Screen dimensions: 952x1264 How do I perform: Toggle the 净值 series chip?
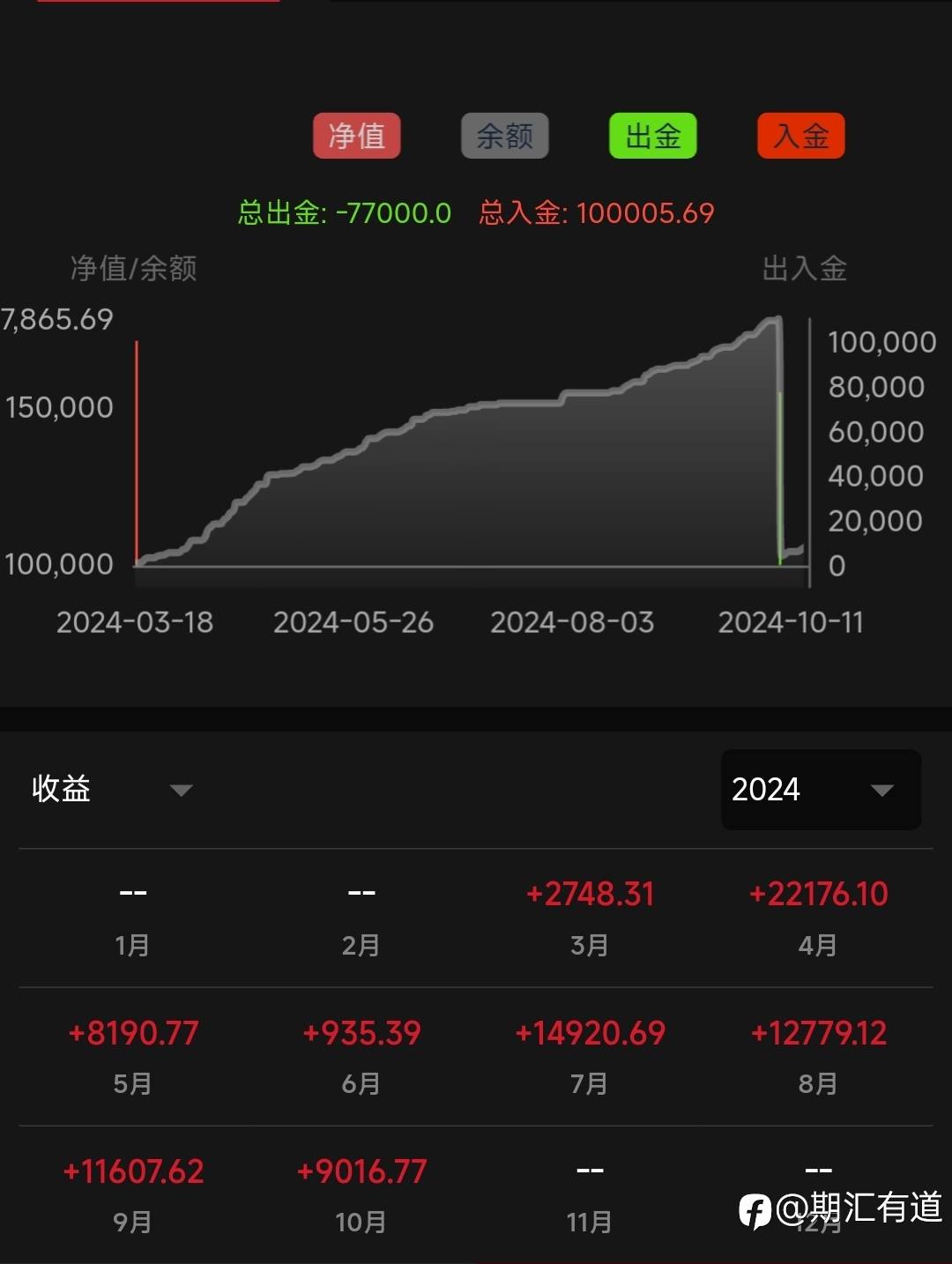click(357, 136)
